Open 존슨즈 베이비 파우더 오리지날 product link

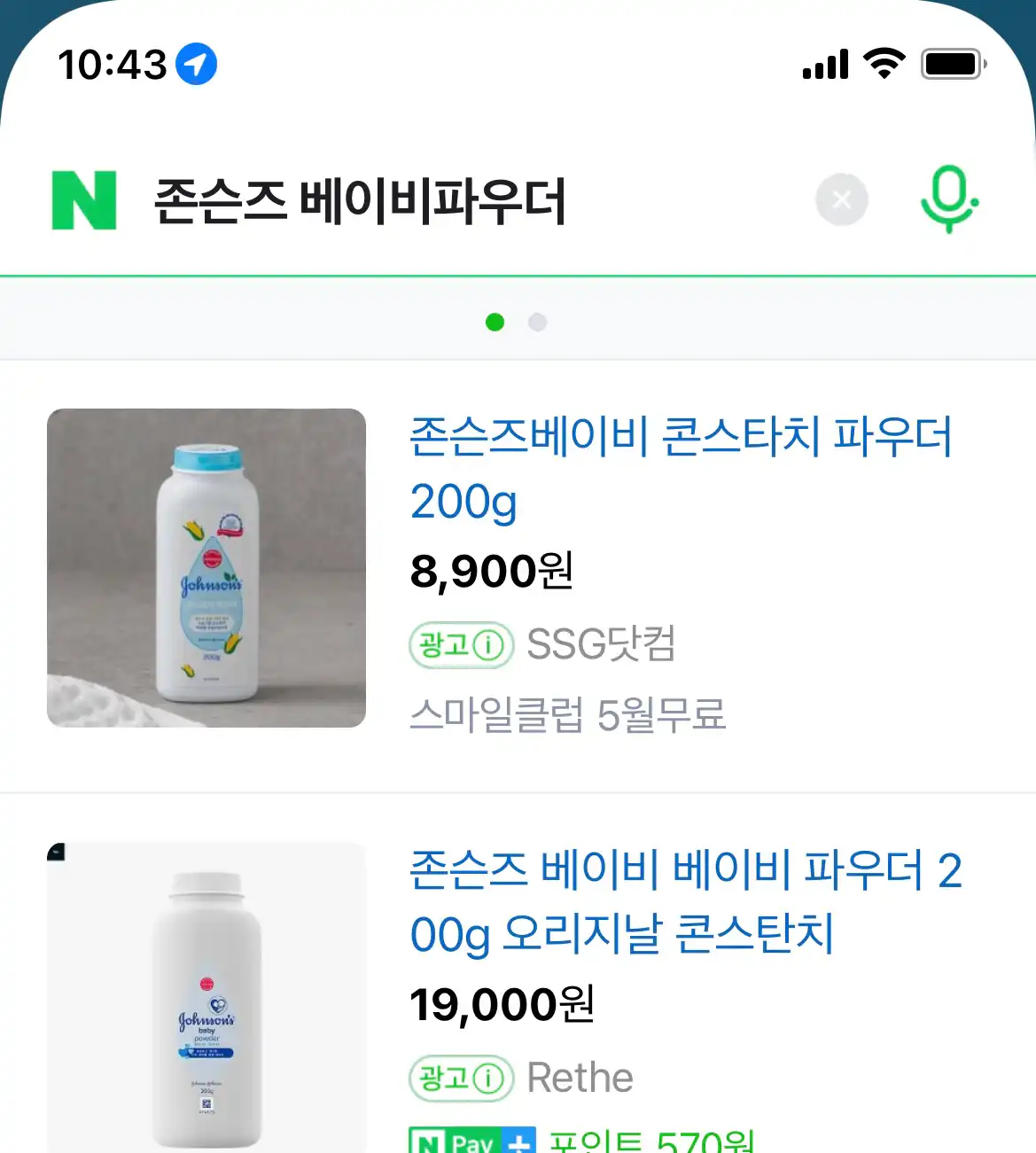(x=682, y=904)
